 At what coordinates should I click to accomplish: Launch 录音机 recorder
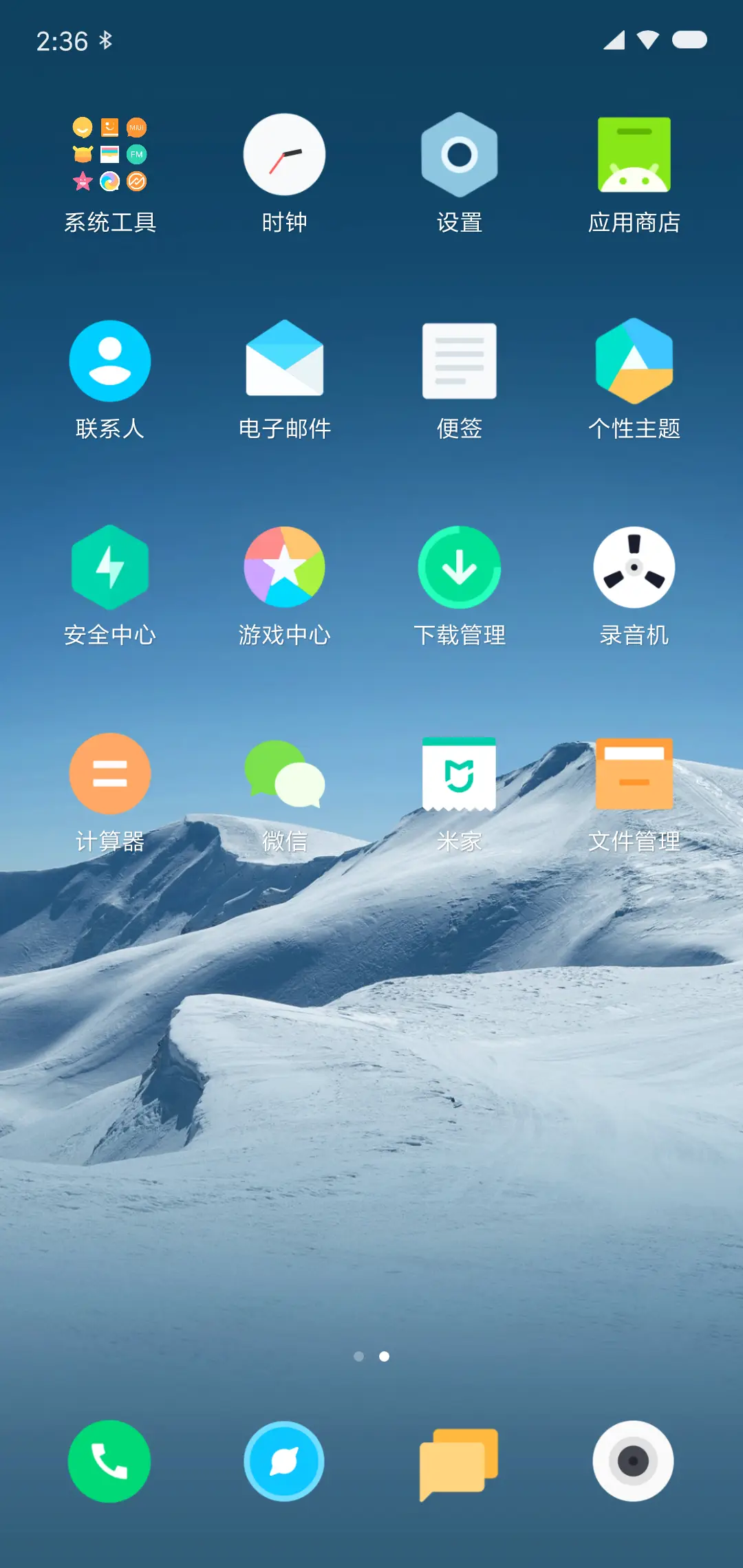[x=634, y=567]
